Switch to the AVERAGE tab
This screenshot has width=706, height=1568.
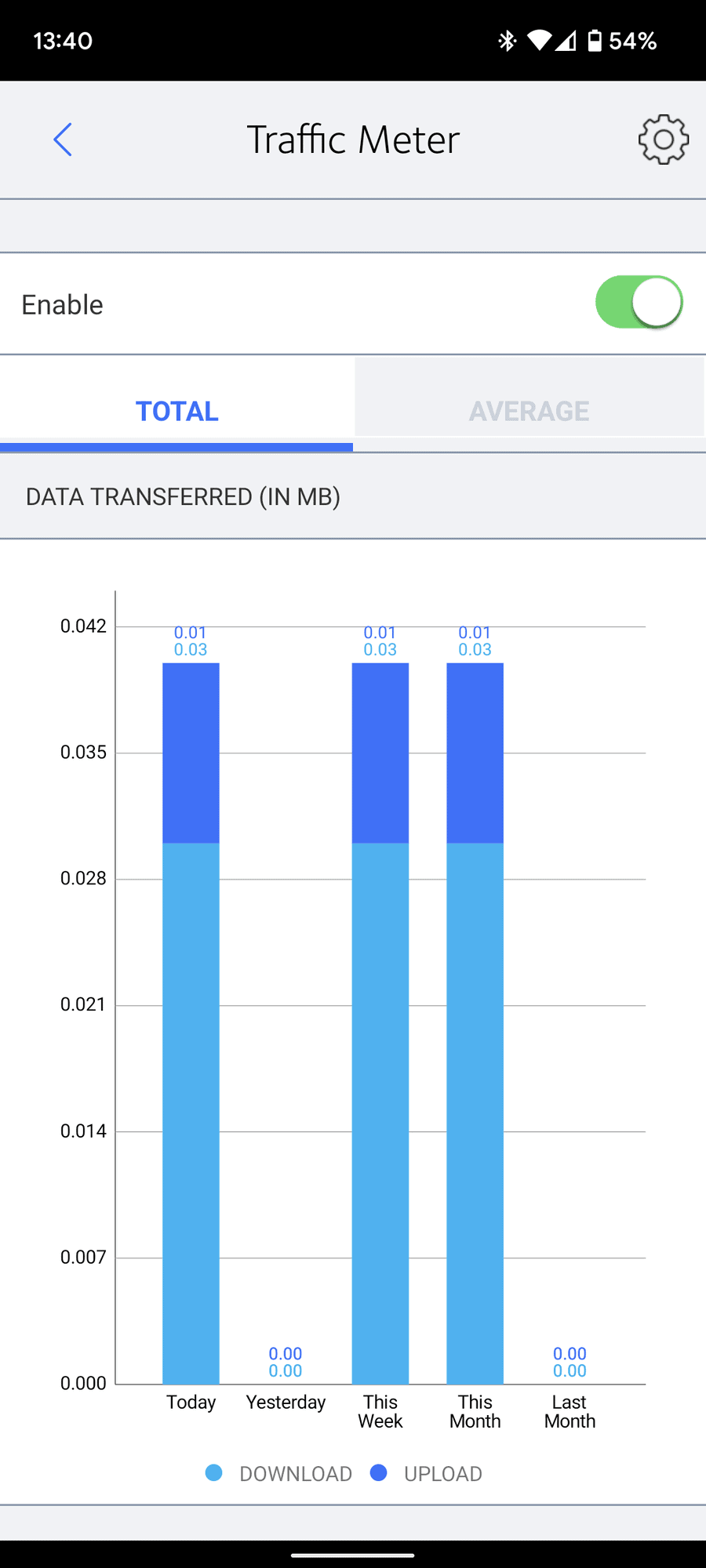click(529, 411)
